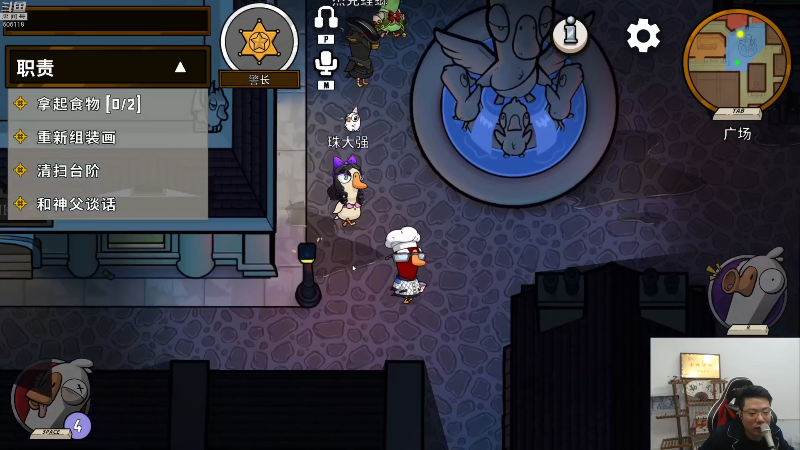Image resolution: width=800 pixels, height=450 pixels.
Task: Toggle the headphones audio icon
Action: coord(326,19)
